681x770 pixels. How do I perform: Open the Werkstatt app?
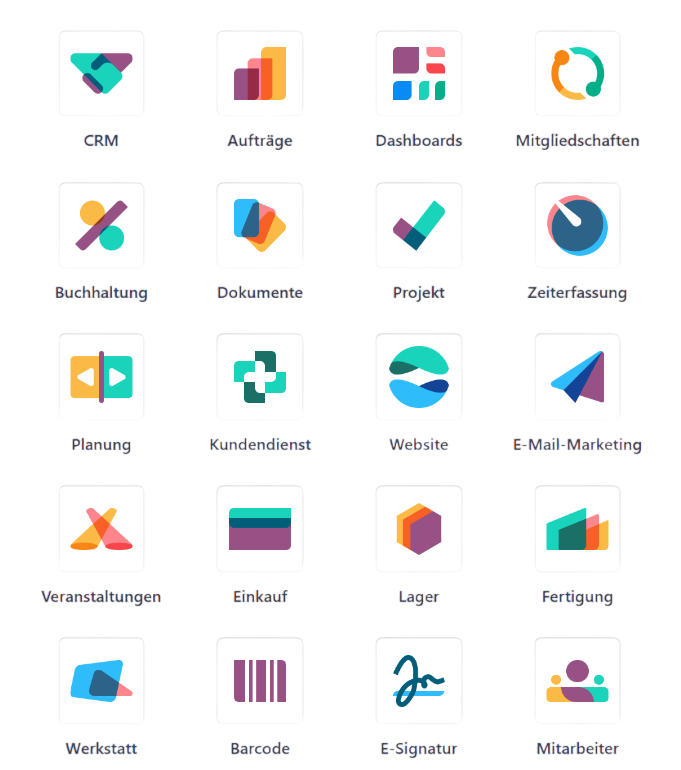tap(101, 681)
